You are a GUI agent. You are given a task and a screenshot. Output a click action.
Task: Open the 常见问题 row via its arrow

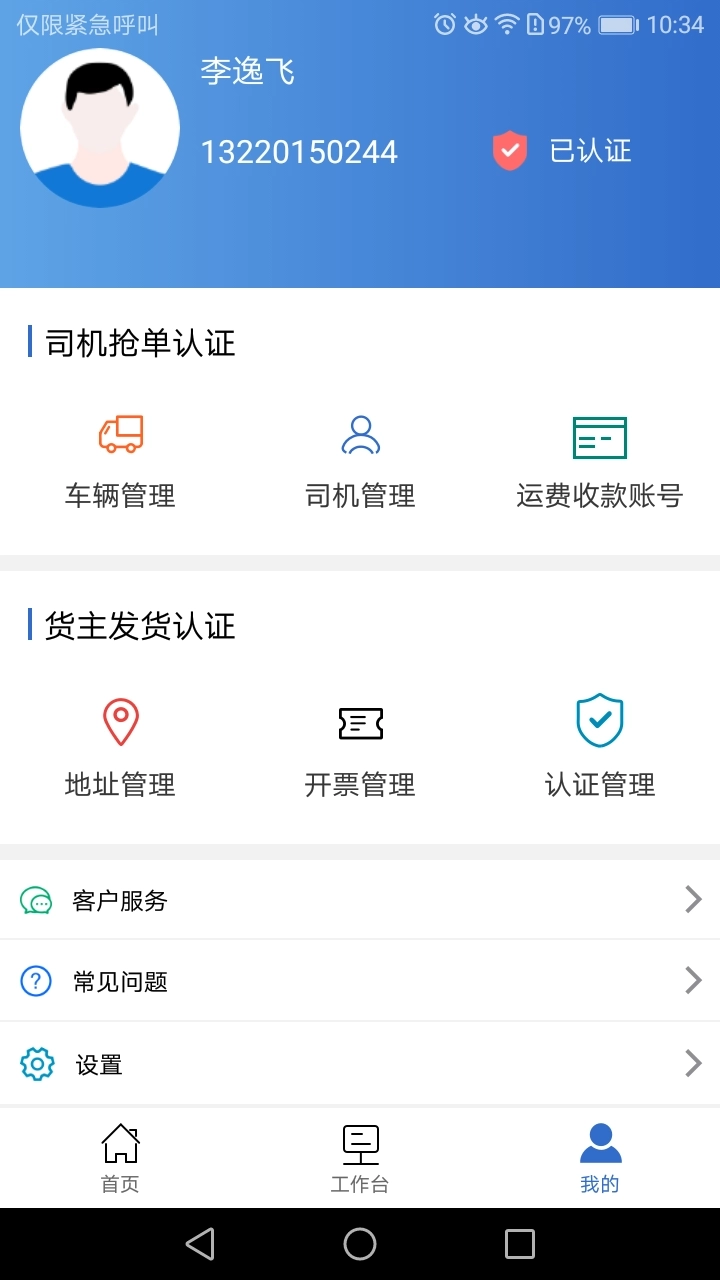pyautogui.click(x=692, y=980)
